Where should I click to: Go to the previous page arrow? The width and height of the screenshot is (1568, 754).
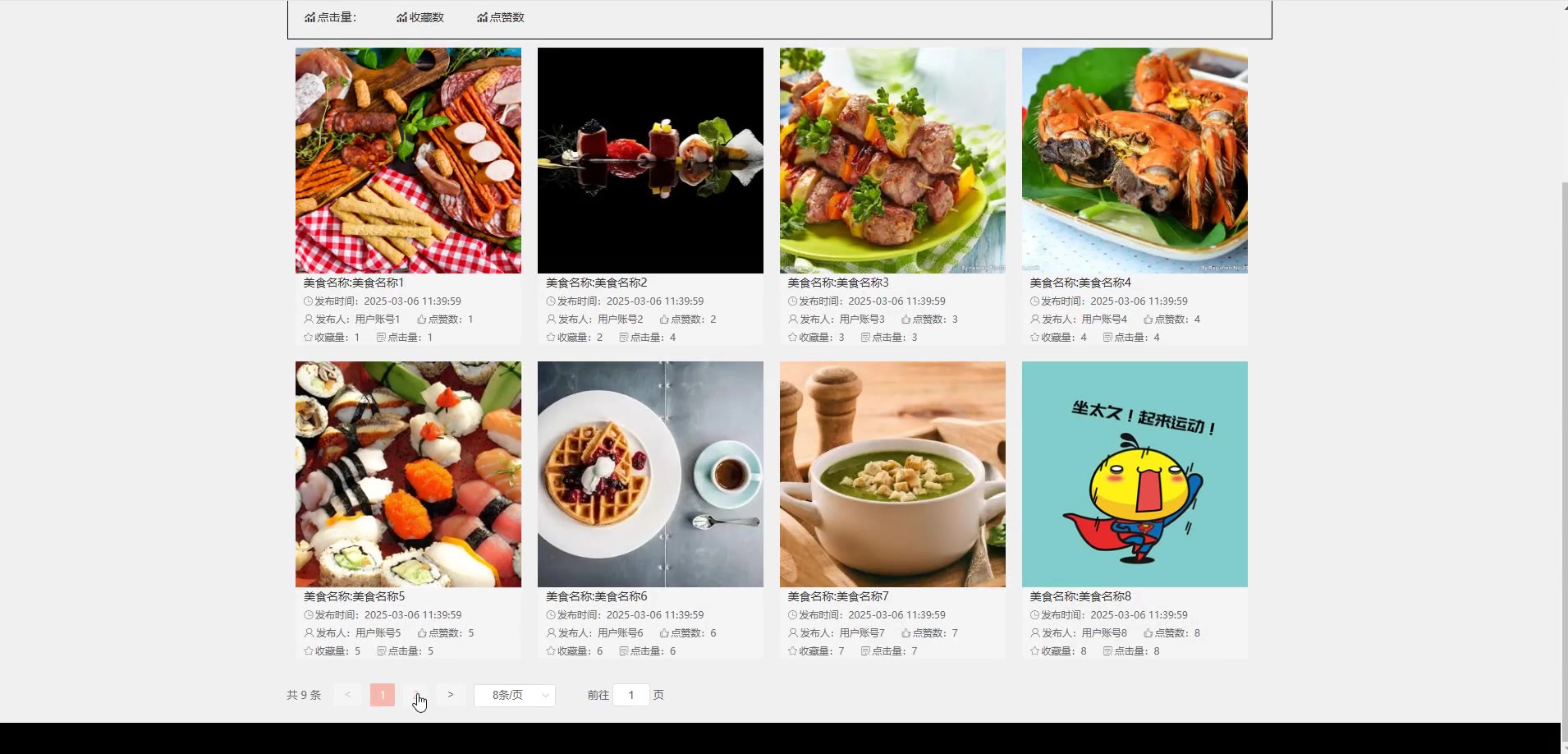(x=348, y=695)
